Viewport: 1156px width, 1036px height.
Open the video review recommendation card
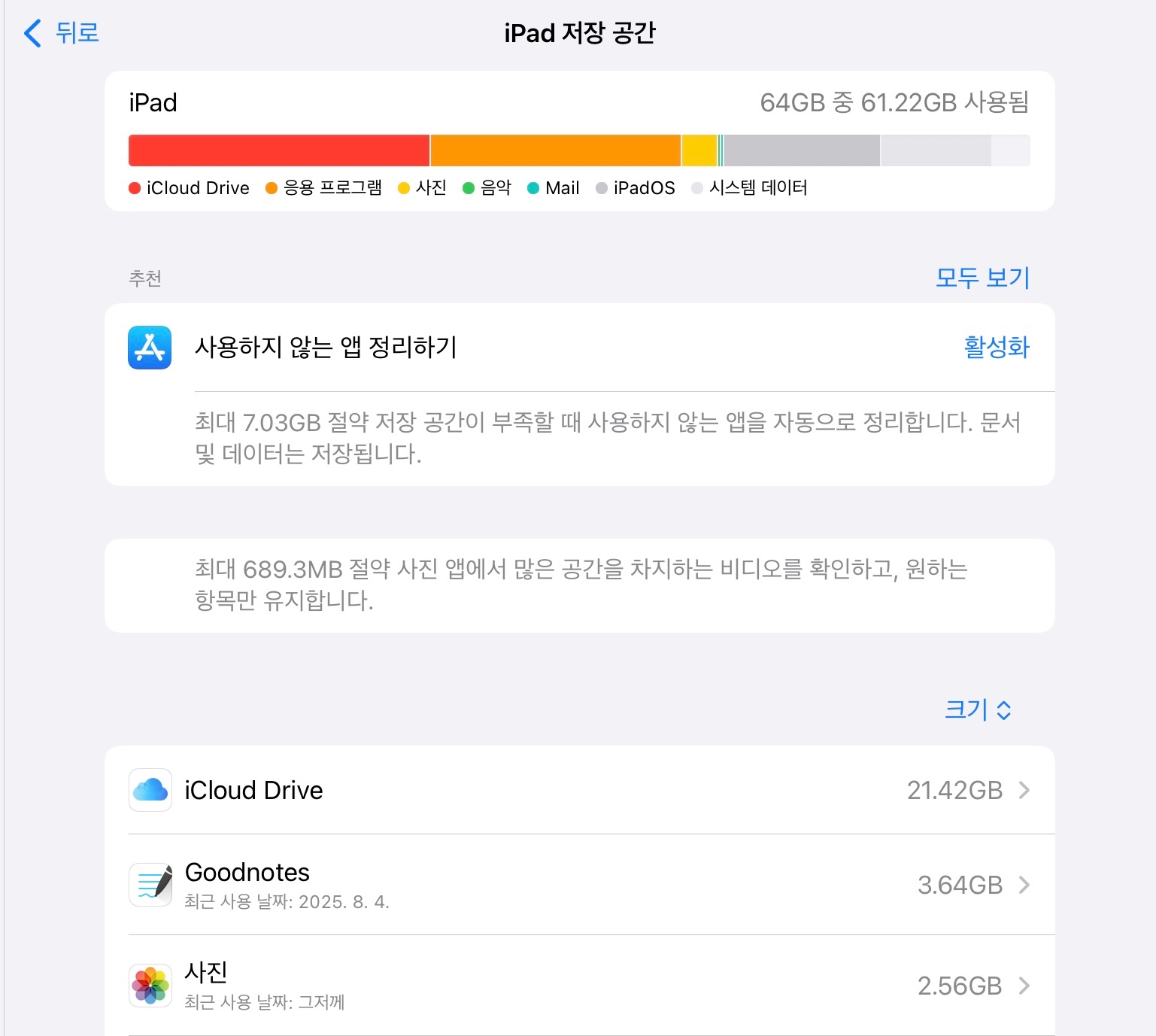pyautogui.click(x=579, y=585)
